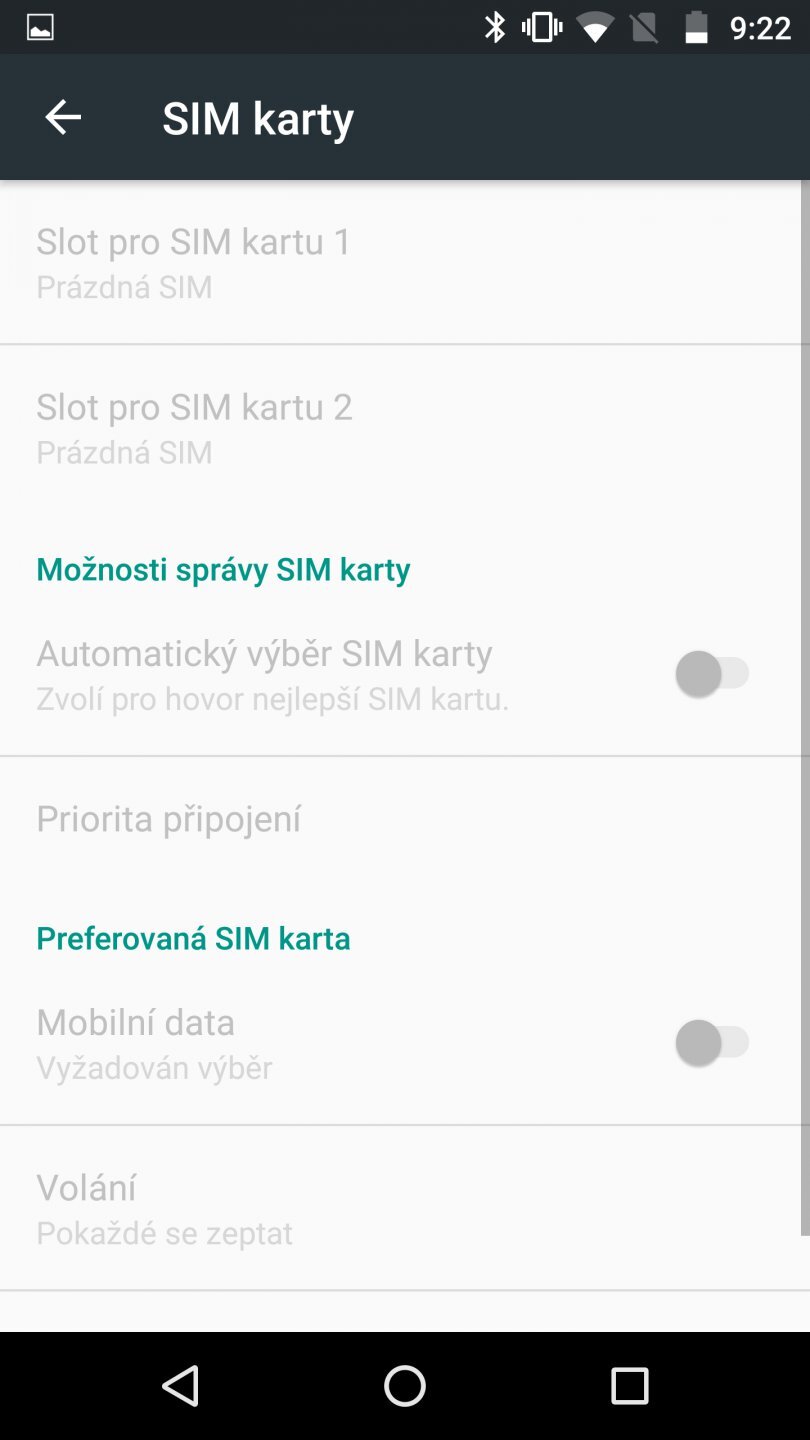Tap the back triangle navigation button
This screenshot has width=810, height=1440.
[x=180, y=1387]
